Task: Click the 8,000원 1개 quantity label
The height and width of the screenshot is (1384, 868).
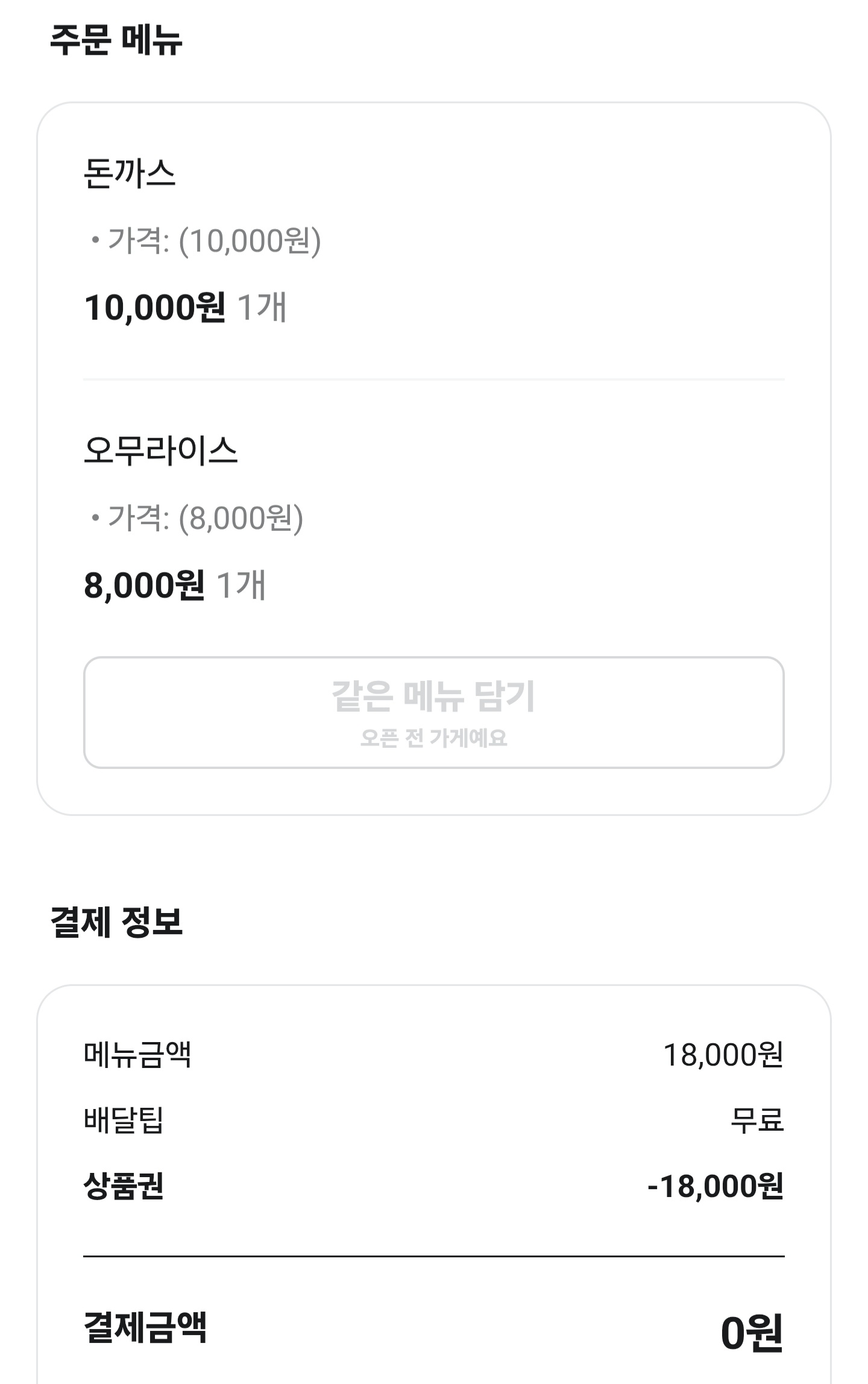Action: pos(175,583)
